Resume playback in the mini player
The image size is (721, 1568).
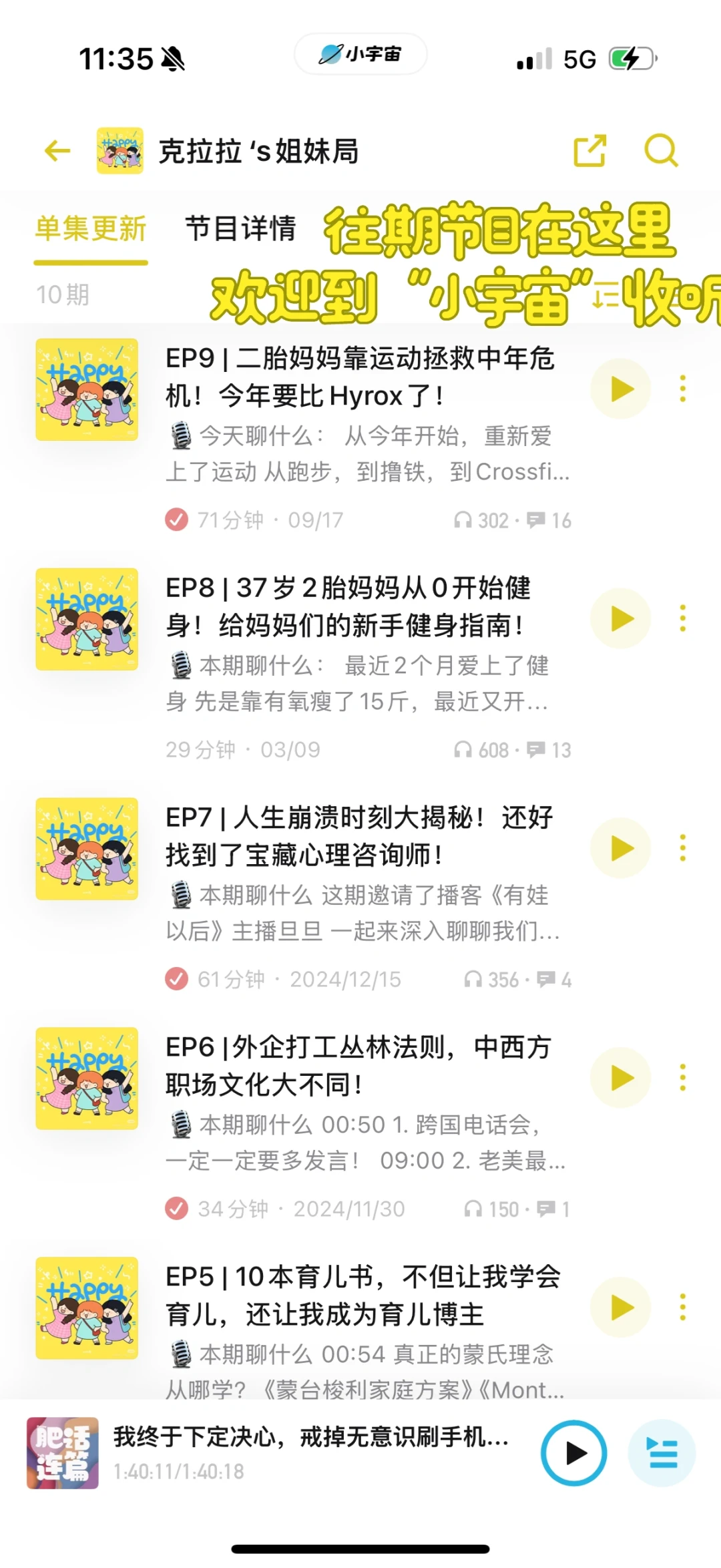[x=573, y=1453]
